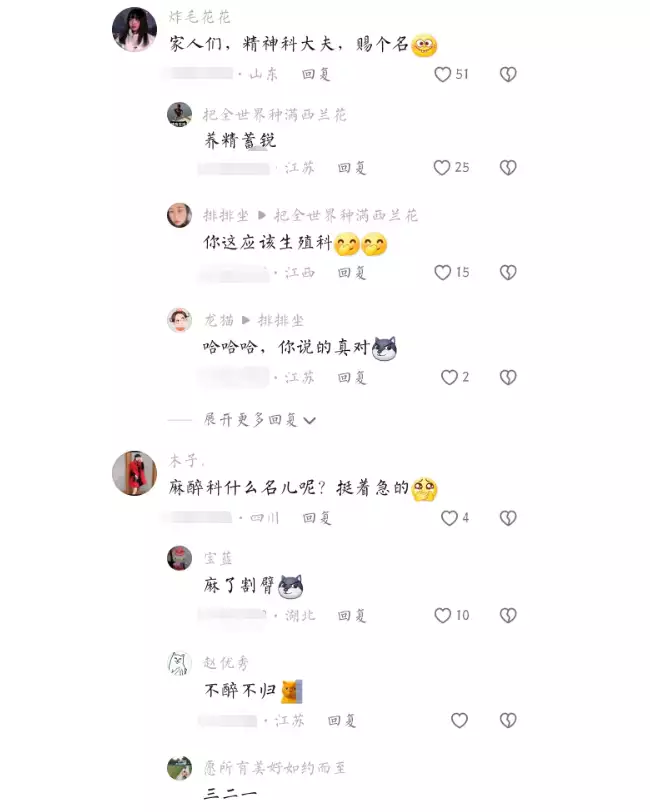
Task: Open username 把全世界种满西兰花's profile
Action: (x=275, y=115)
